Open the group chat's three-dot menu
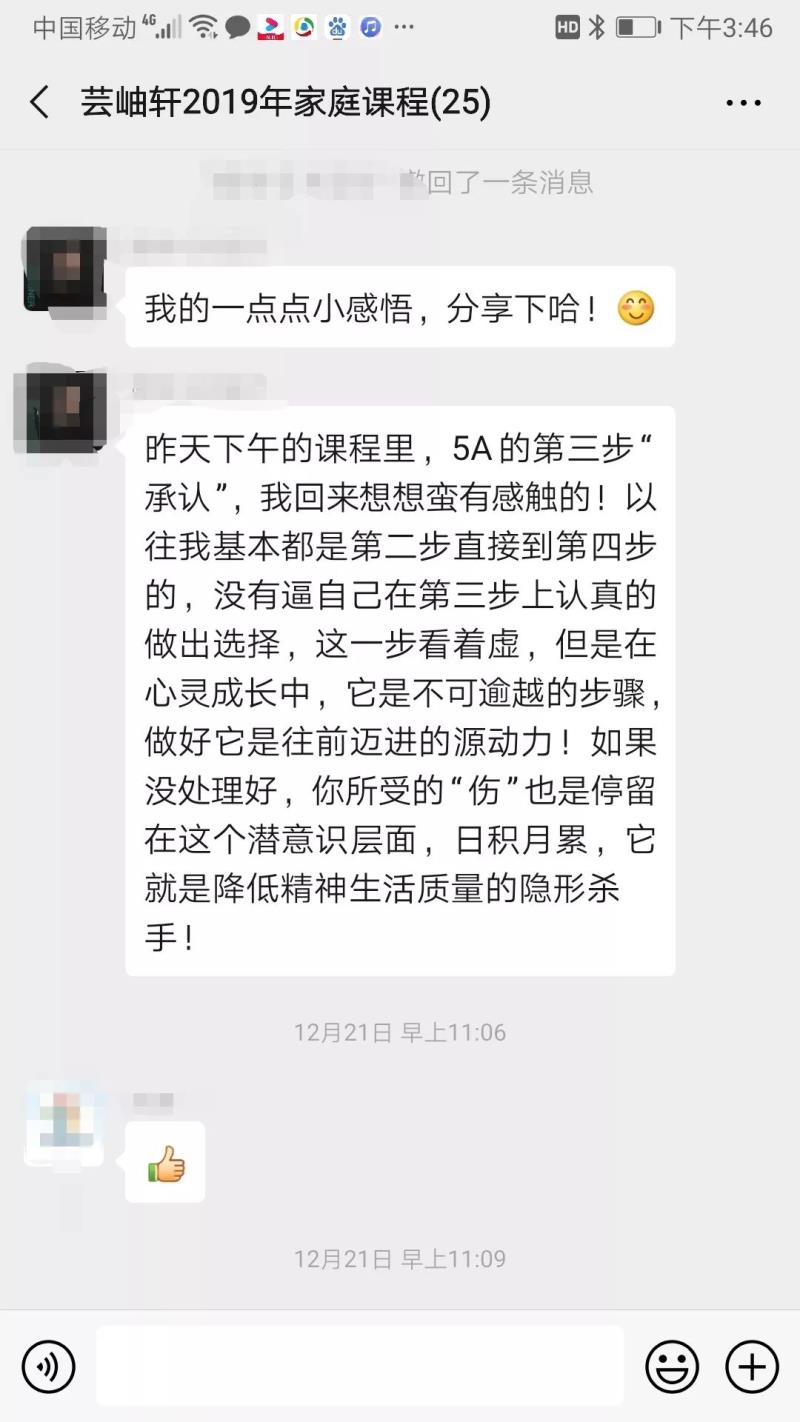This screenshot has width=800, height=1422. coord(743,102)
